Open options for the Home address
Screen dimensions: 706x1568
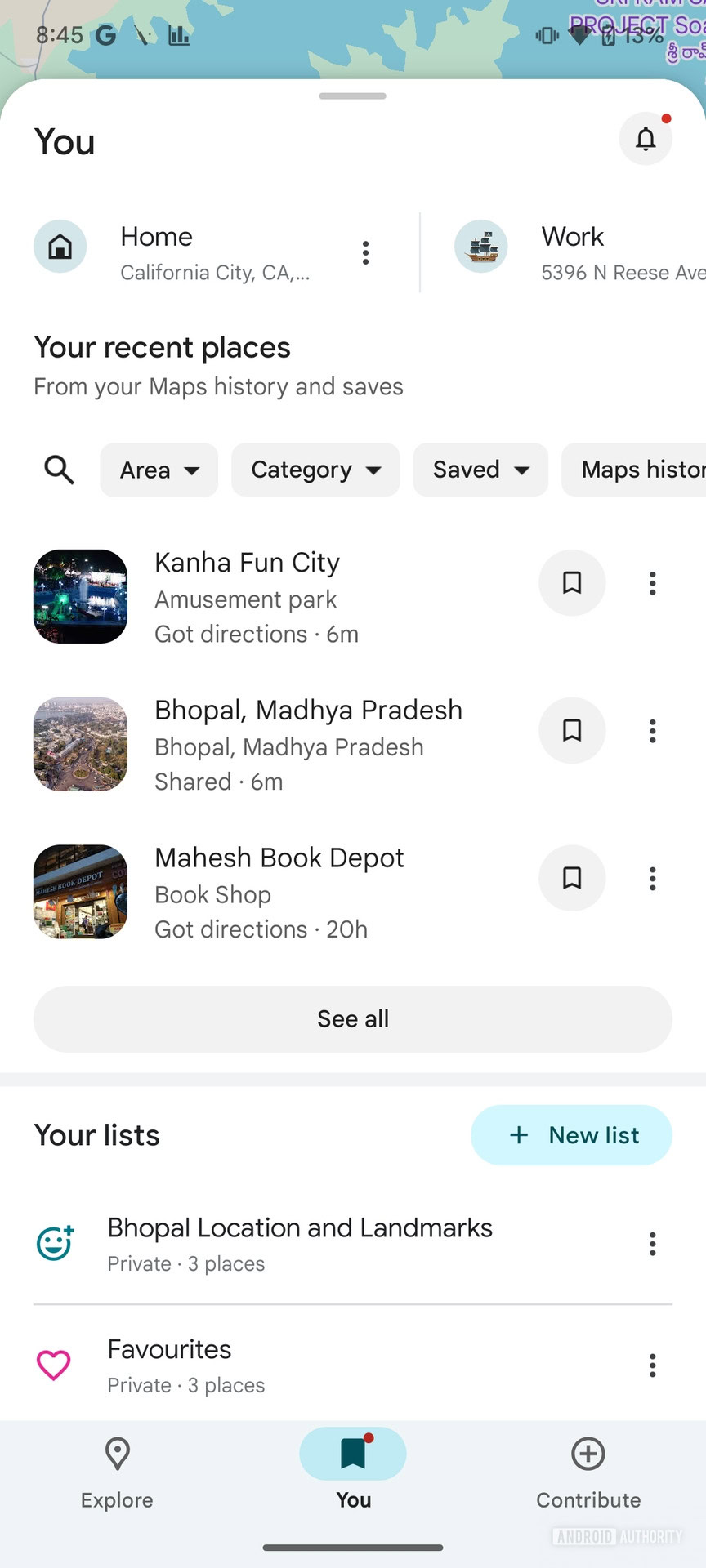click(365, 252)
